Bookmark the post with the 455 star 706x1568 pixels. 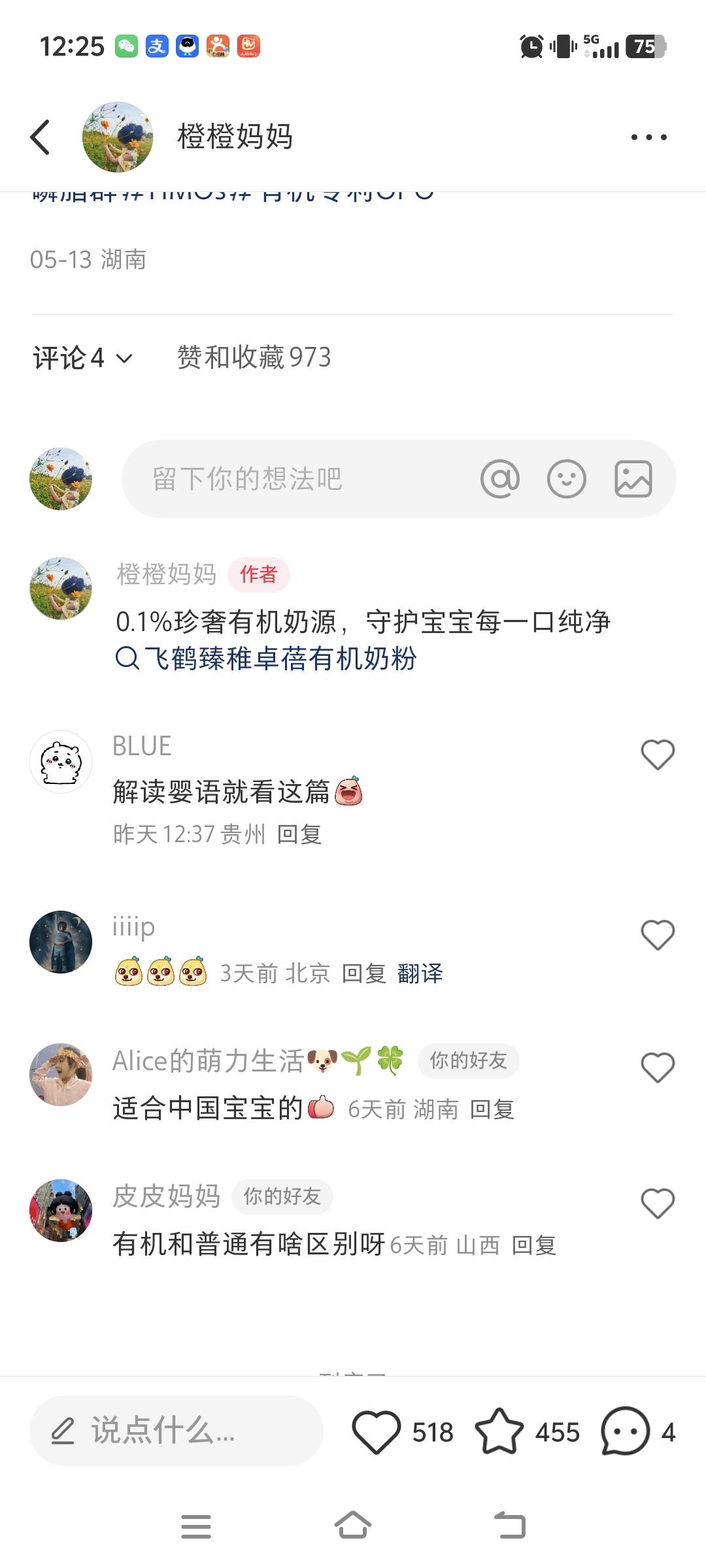(499, 1431)
